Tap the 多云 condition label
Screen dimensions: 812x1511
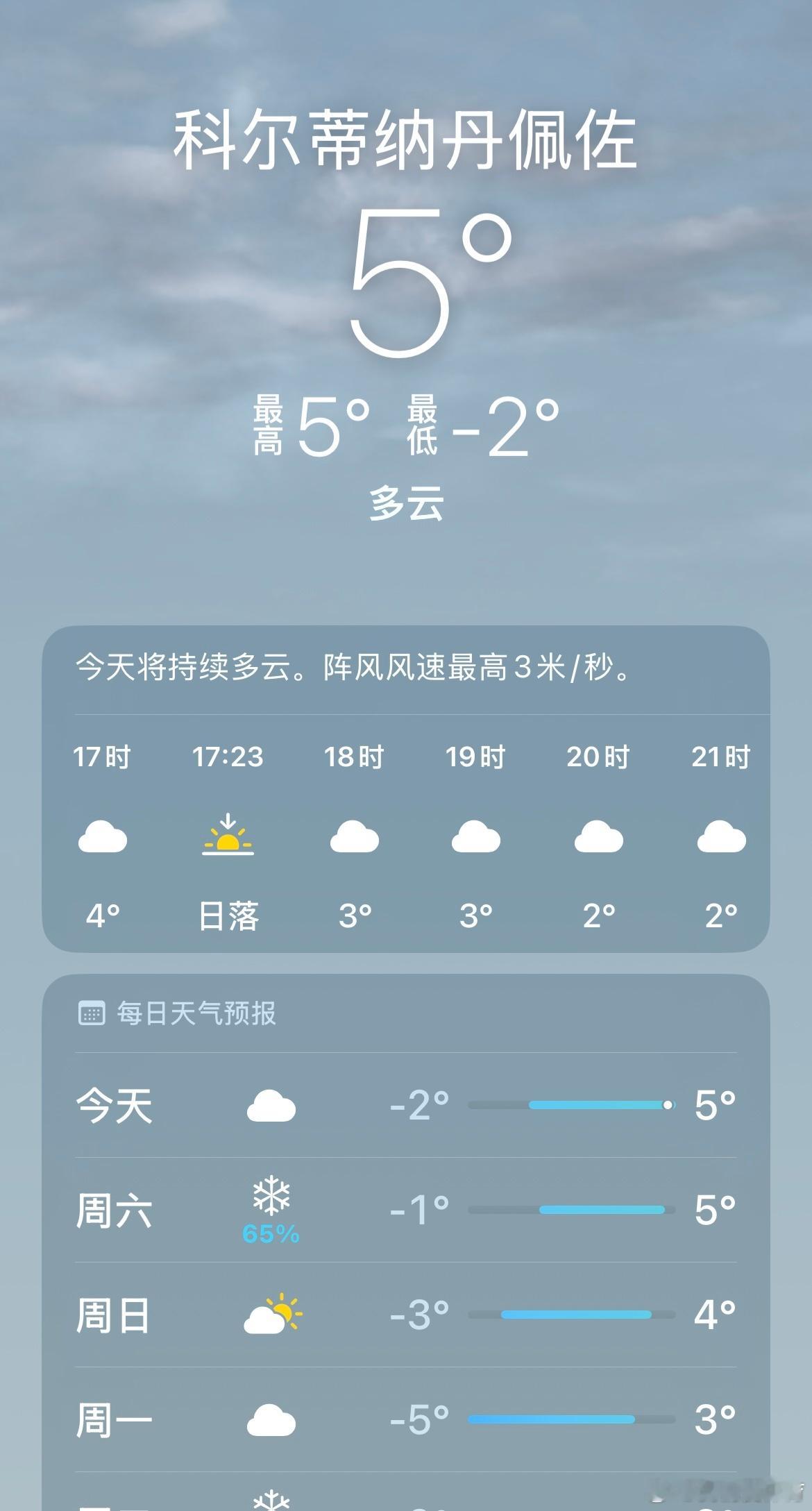coord(406,507)
